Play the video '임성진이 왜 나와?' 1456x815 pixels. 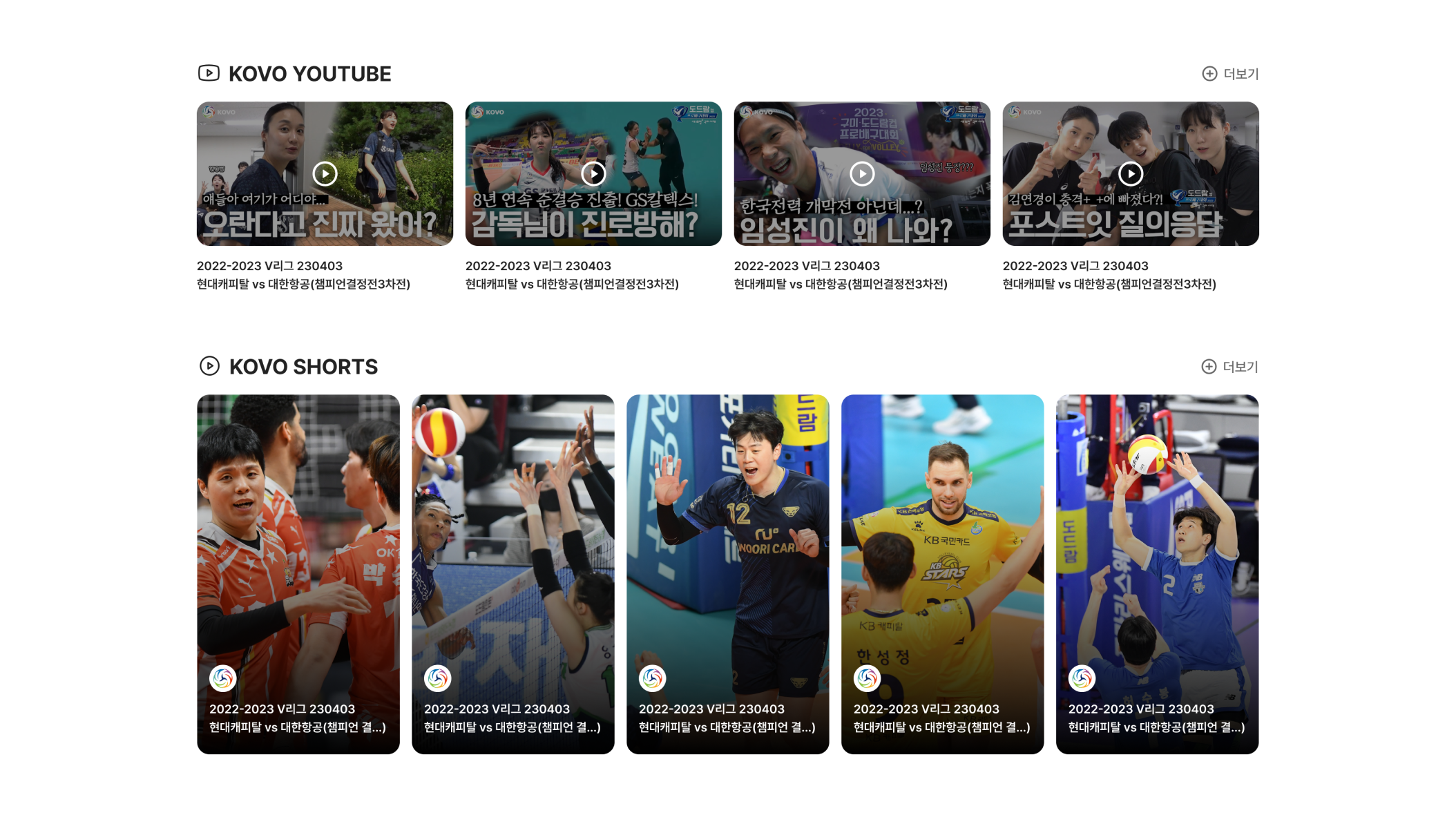click(x=862, y=174)
